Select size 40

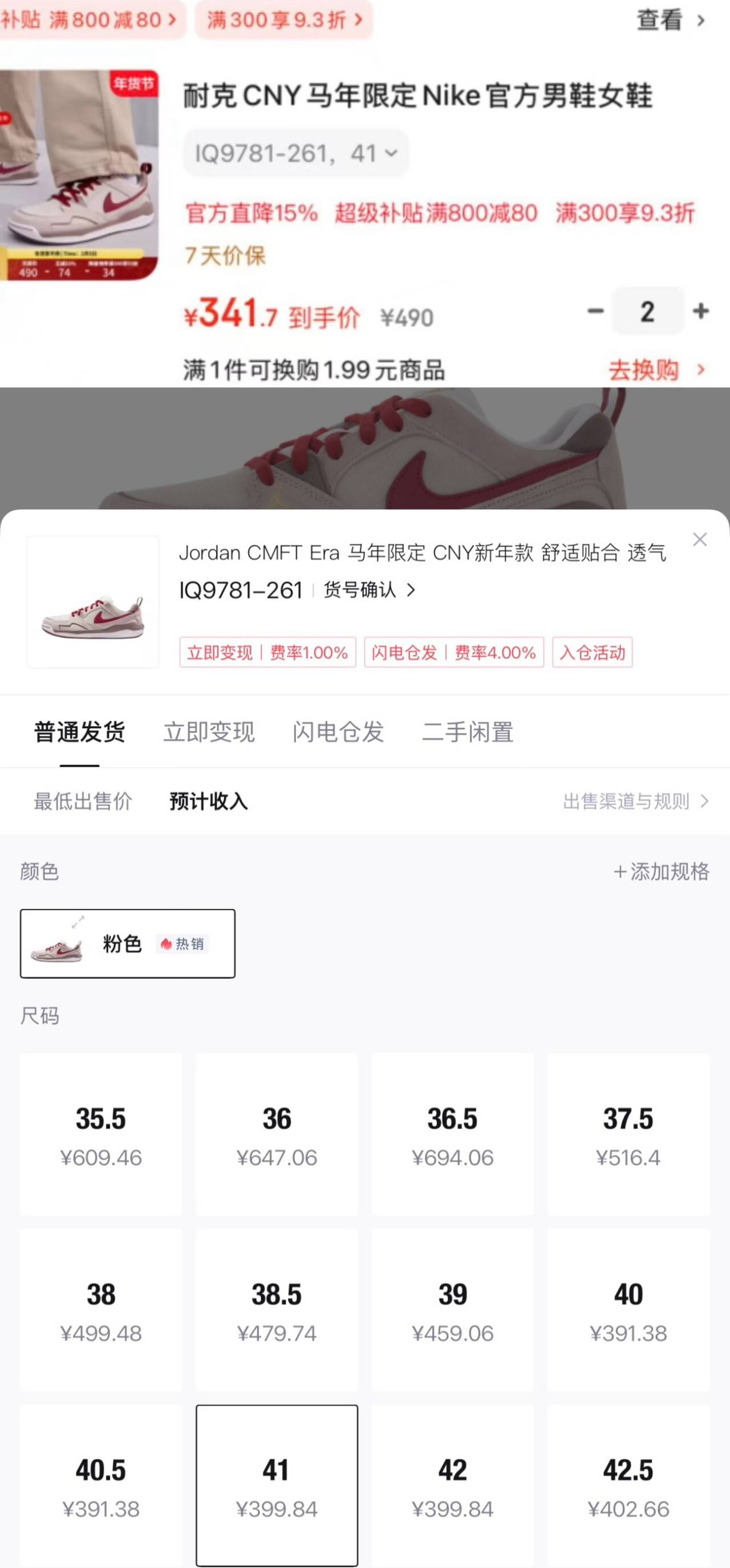[628, 1310]
